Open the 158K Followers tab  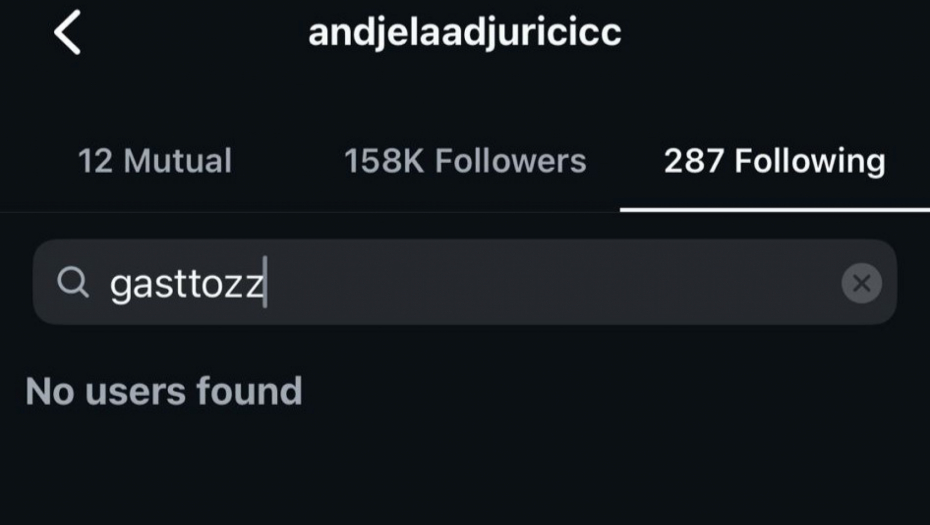pyautogui.click(x=465, y=162)
